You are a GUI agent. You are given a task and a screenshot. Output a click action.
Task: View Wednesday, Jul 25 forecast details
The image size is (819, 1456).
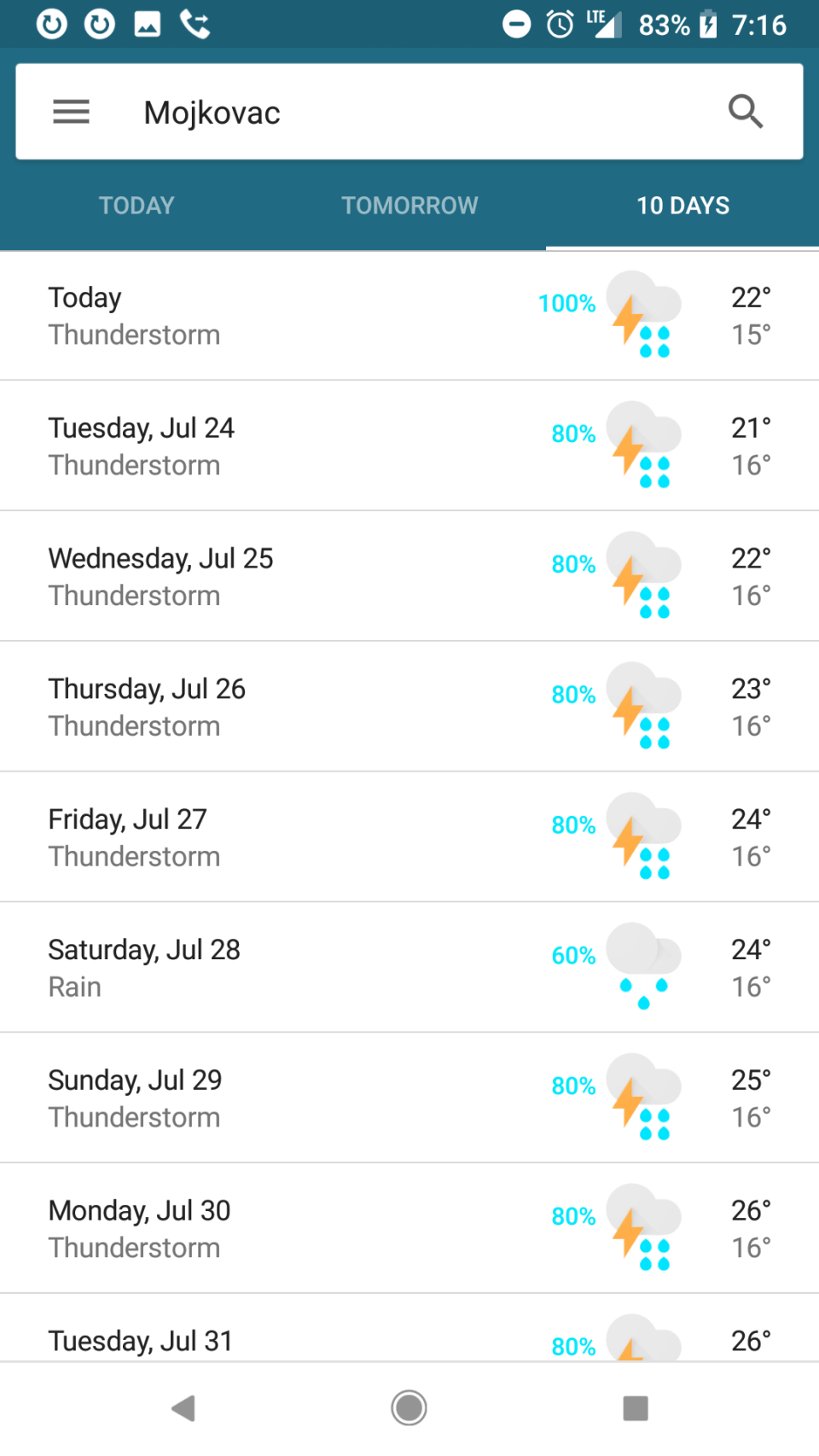(409, 576)
